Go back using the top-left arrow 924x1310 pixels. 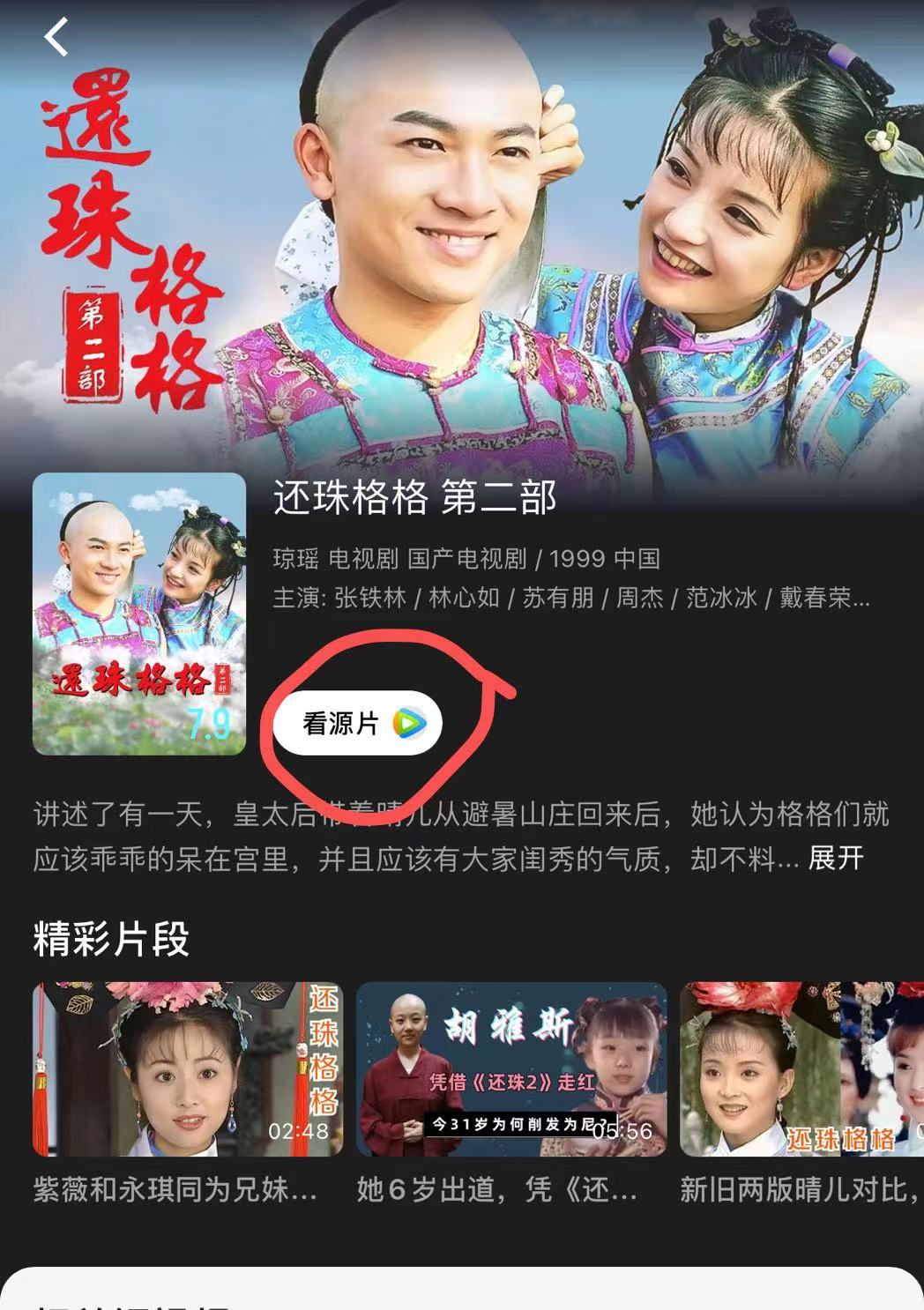coord(56,38)
